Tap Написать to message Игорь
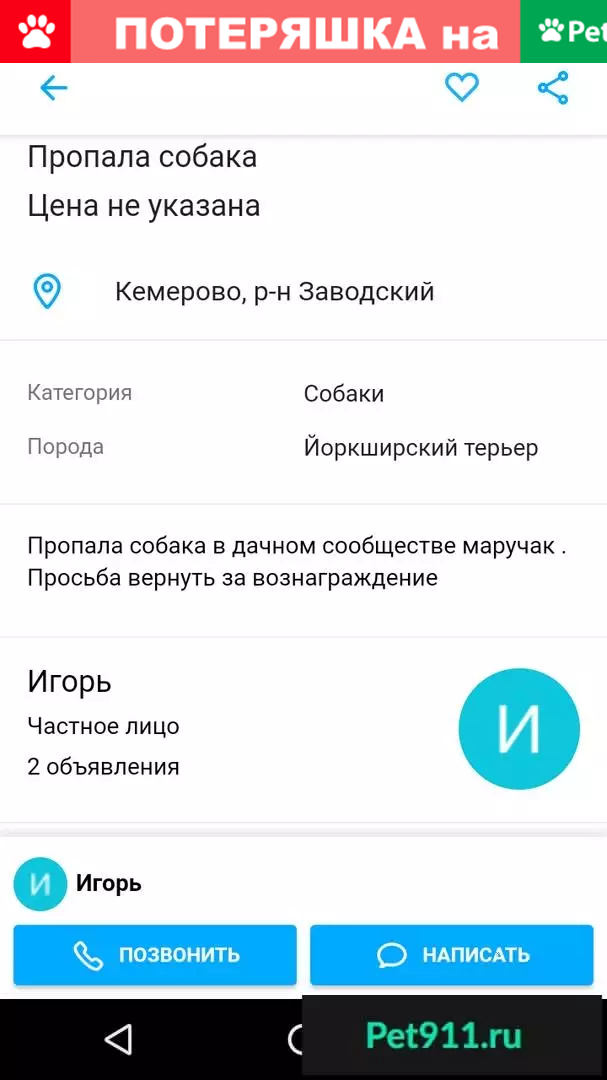 point(452,955)
